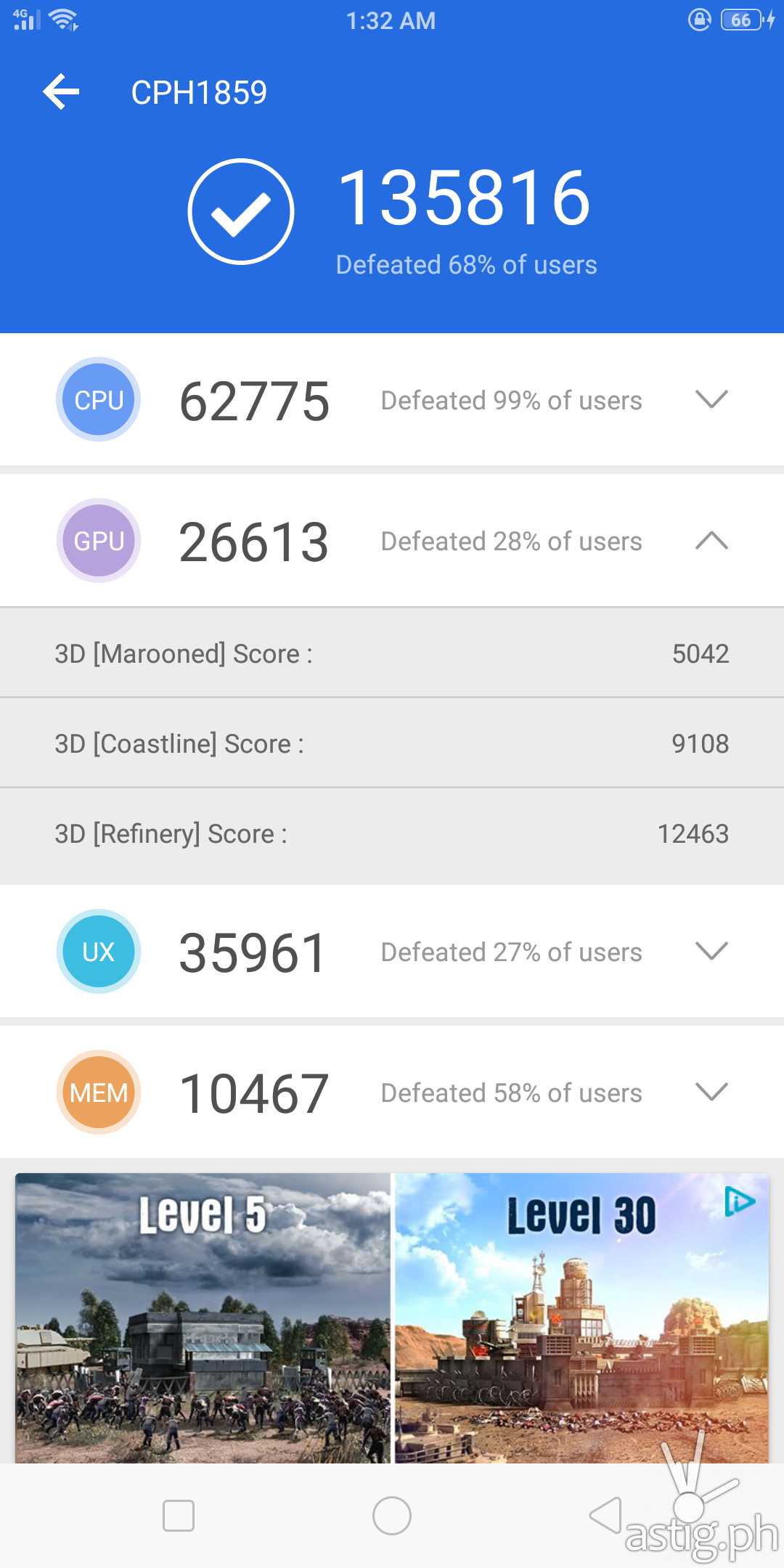The image size is (784, 1568).
Task: Tap the AdChoices icon on the ad
Action: [740, 1202]
